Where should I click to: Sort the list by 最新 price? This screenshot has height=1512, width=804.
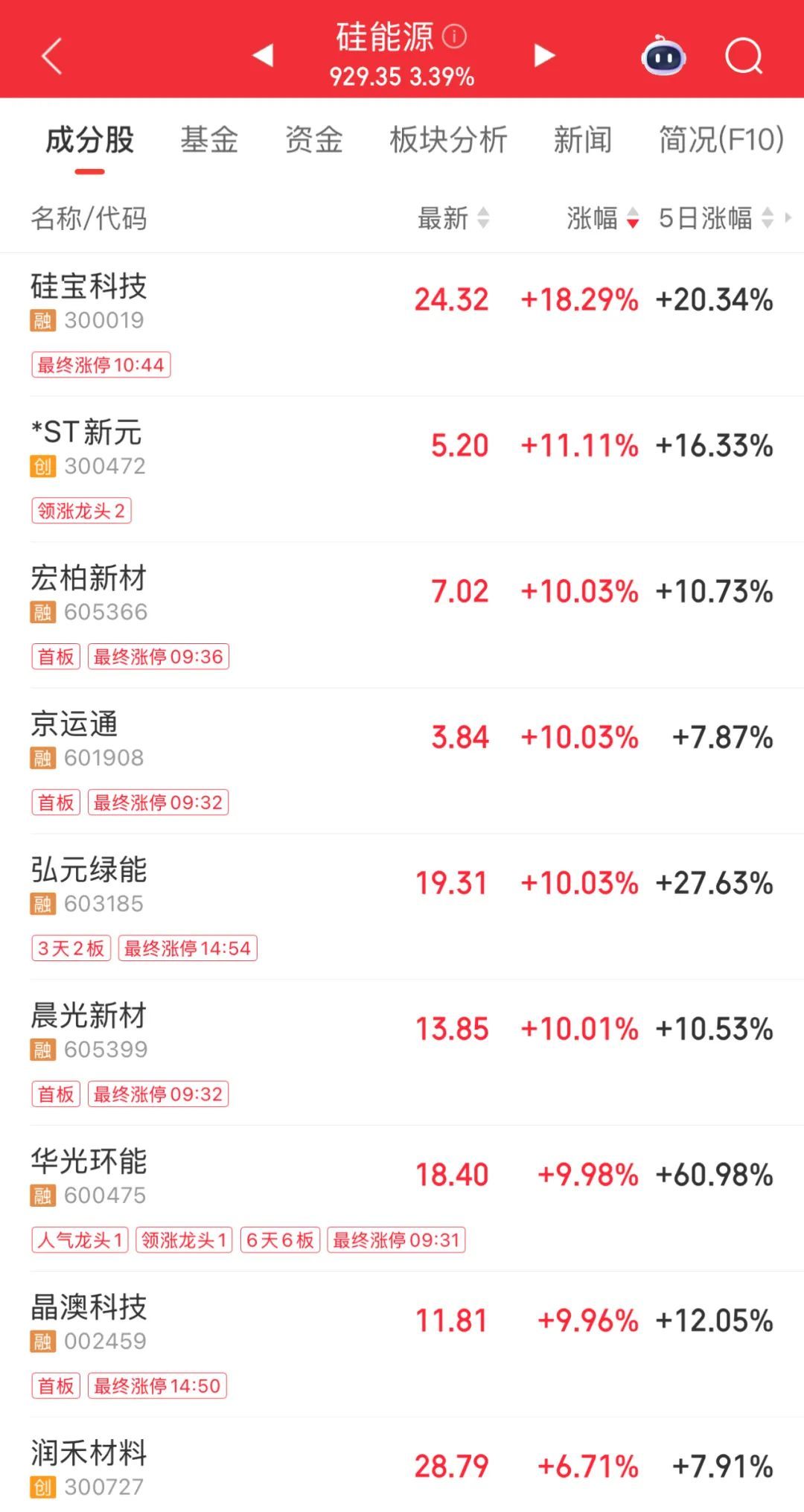[453, 218]
